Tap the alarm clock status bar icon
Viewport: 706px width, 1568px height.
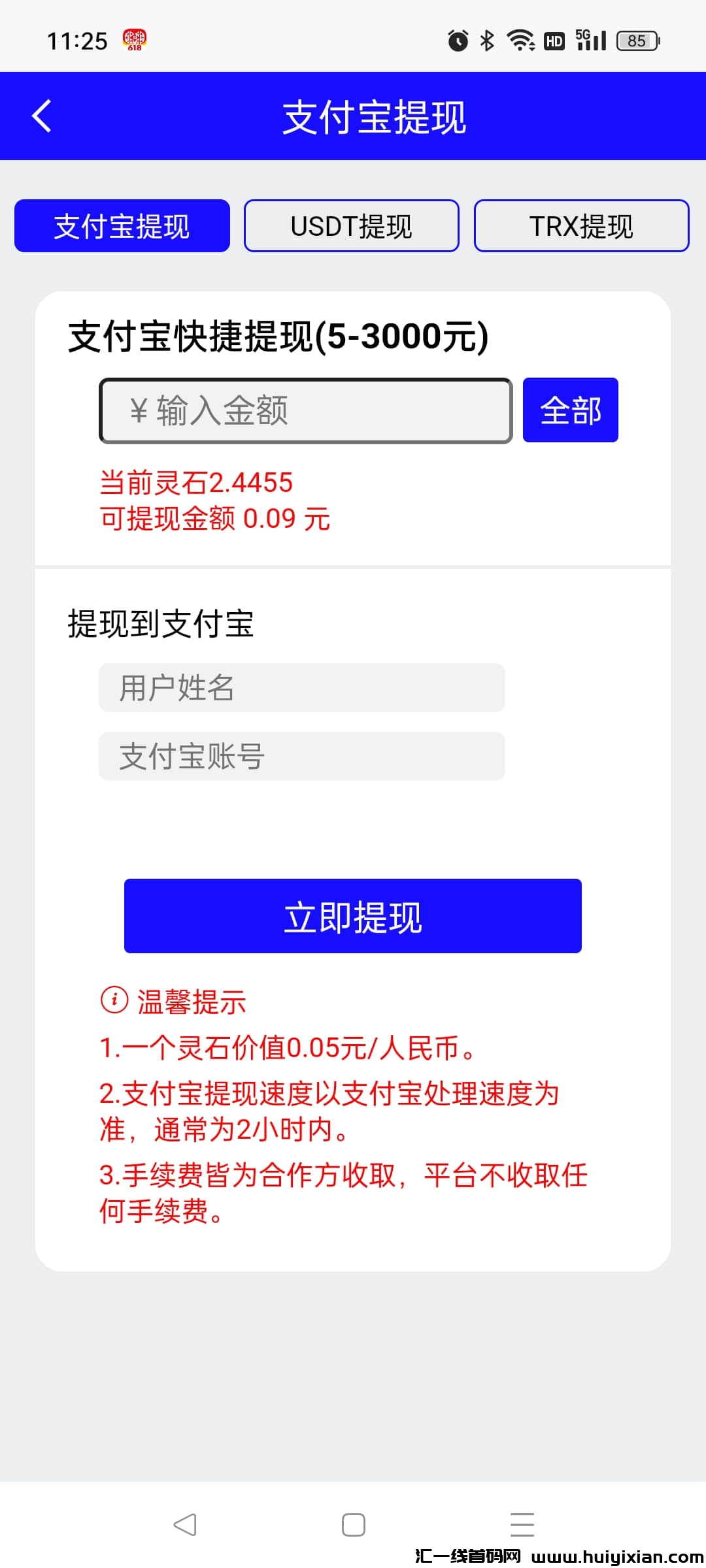(x=458, y=41)
